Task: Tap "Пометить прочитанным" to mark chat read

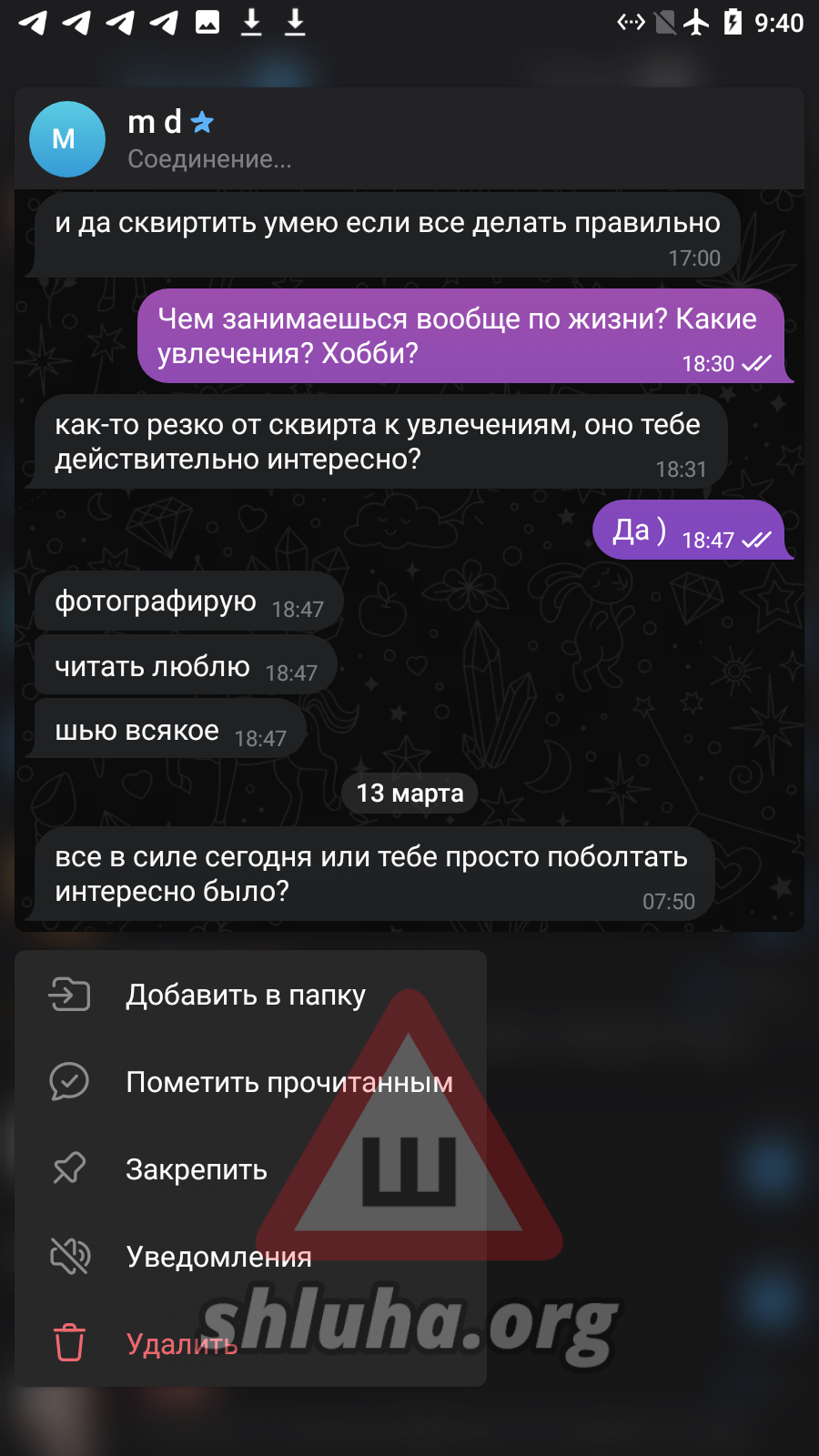Action: pyautogui.click(x=288, y=1082)
